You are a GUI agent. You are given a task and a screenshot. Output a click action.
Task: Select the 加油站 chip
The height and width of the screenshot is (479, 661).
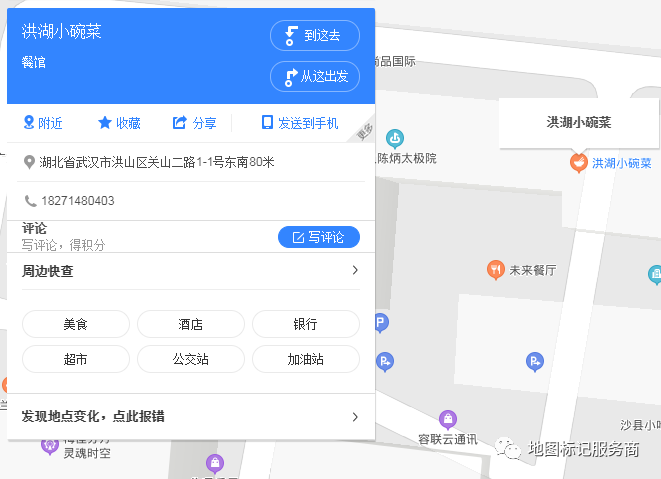[305, 359]
